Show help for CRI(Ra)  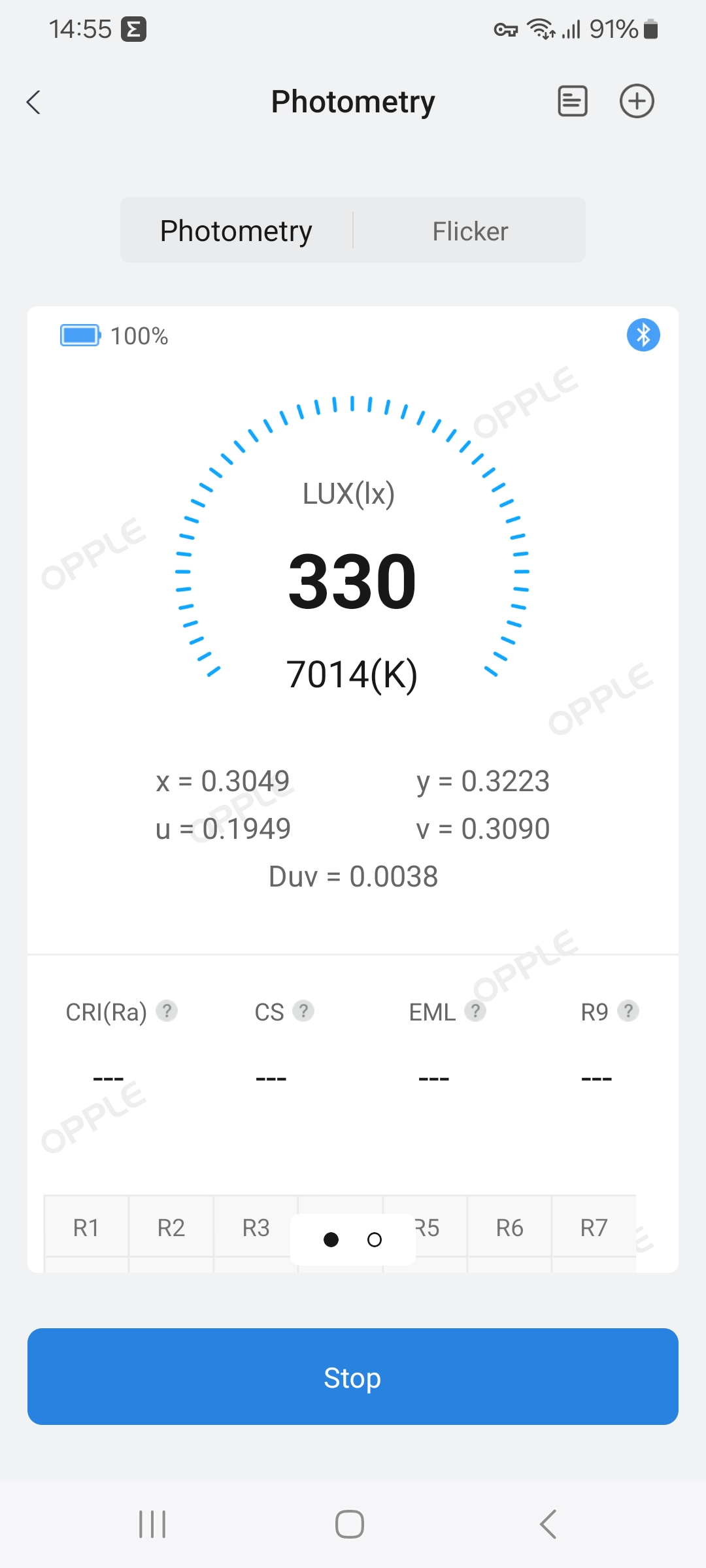(167, 1011)
